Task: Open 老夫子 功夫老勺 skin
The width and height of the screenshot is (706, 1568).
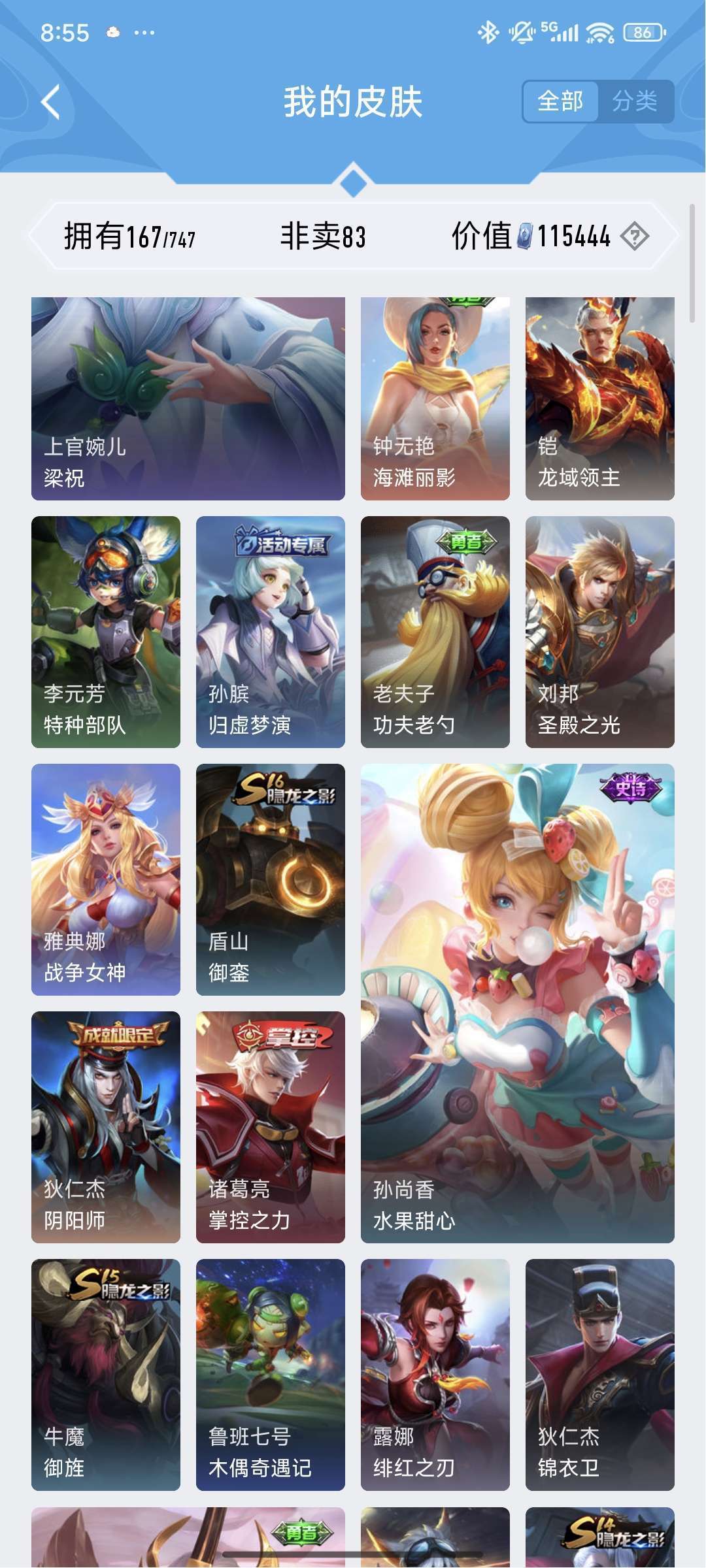Action: [435, 632]
